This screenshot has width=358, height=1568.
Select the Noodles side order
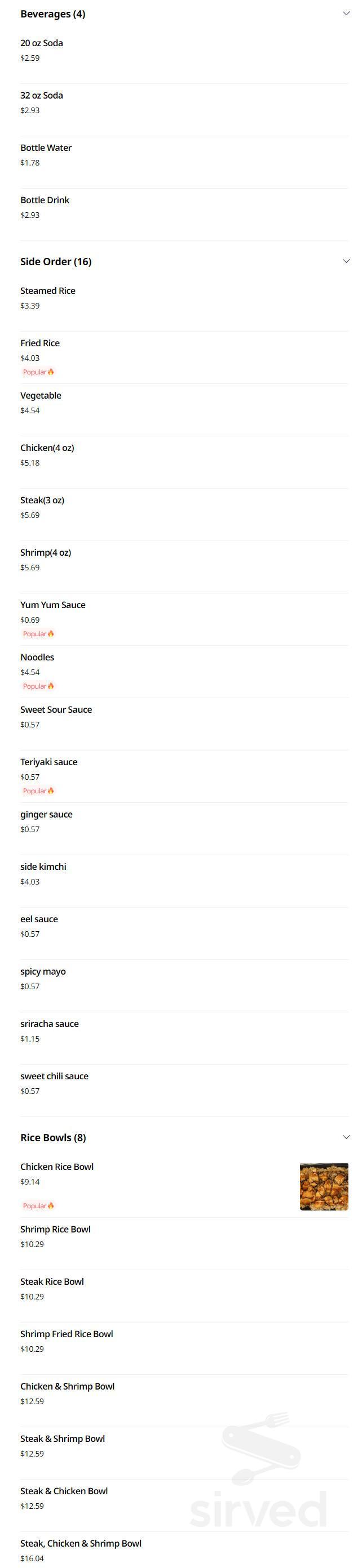click(x=37, y=658)
